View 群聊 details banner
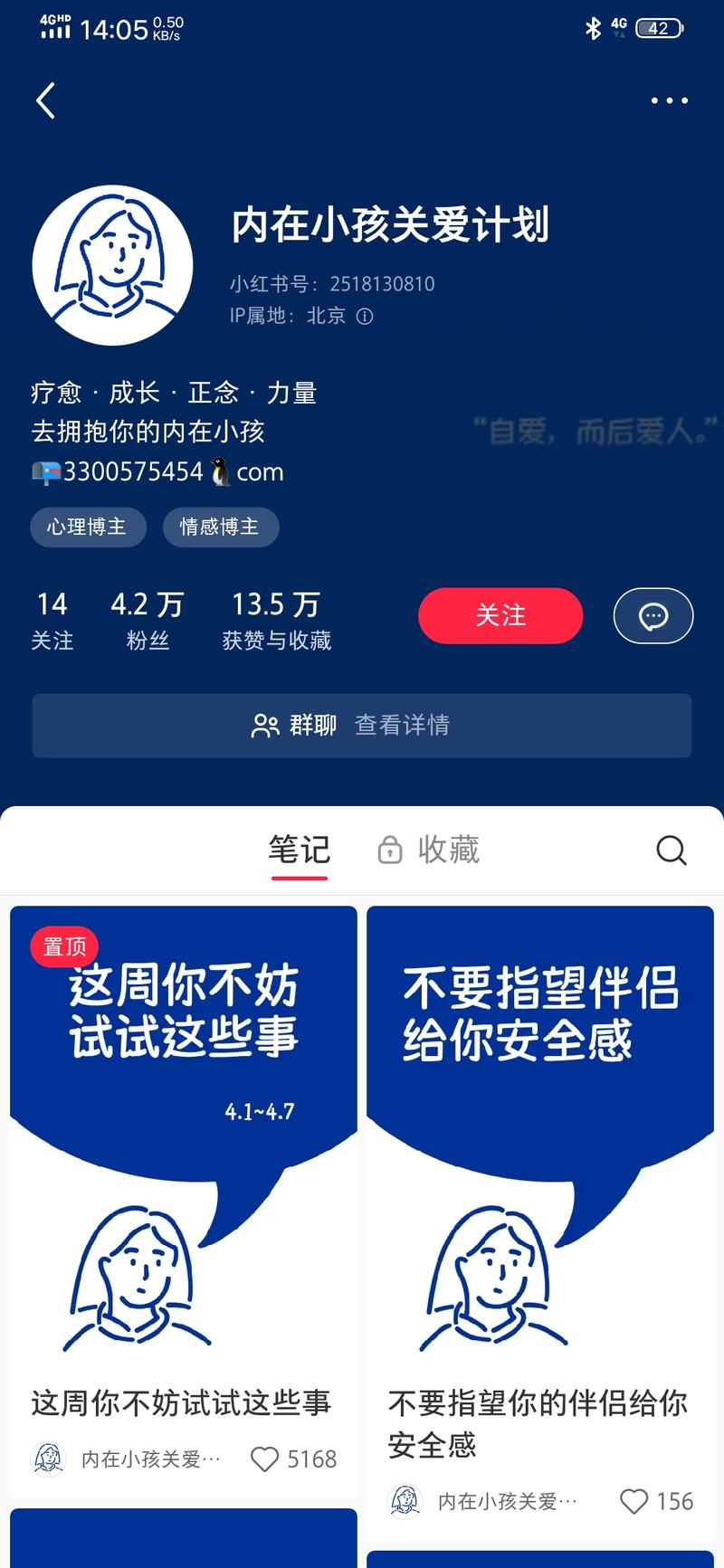Viewport: 724px width, 1568px height. tap(362, 725)
